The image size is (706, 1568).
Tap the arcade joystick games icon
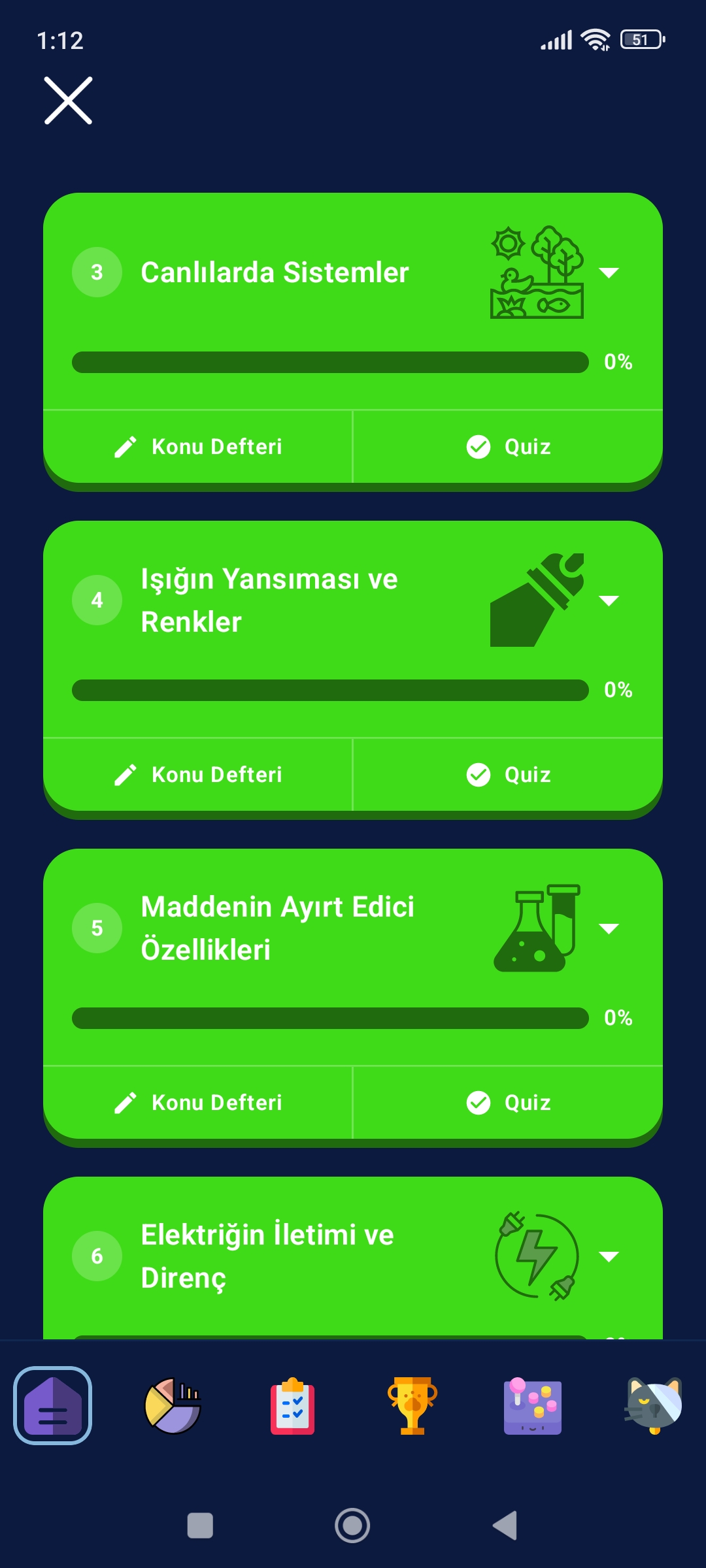pyautogui.click(x=531, y=1405)
